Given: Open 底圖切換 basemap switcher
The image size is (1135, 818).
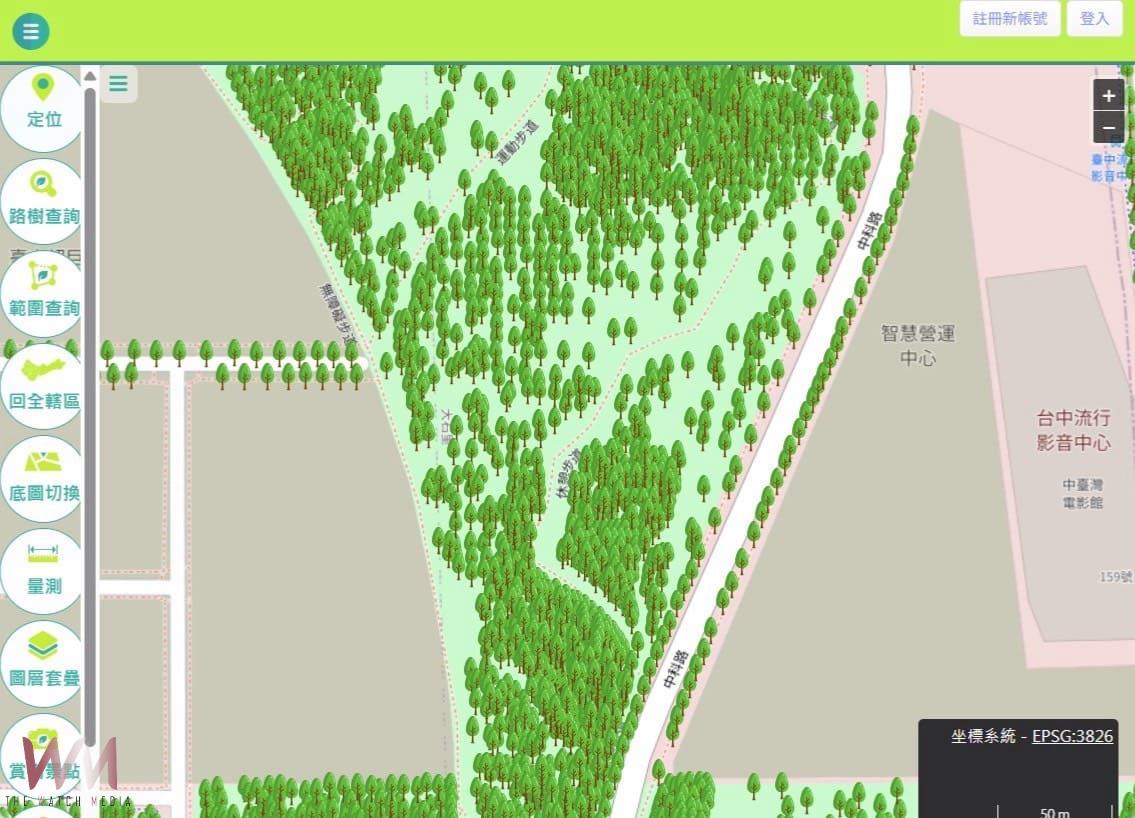Looking at the screenshot, I should [44, 478].
